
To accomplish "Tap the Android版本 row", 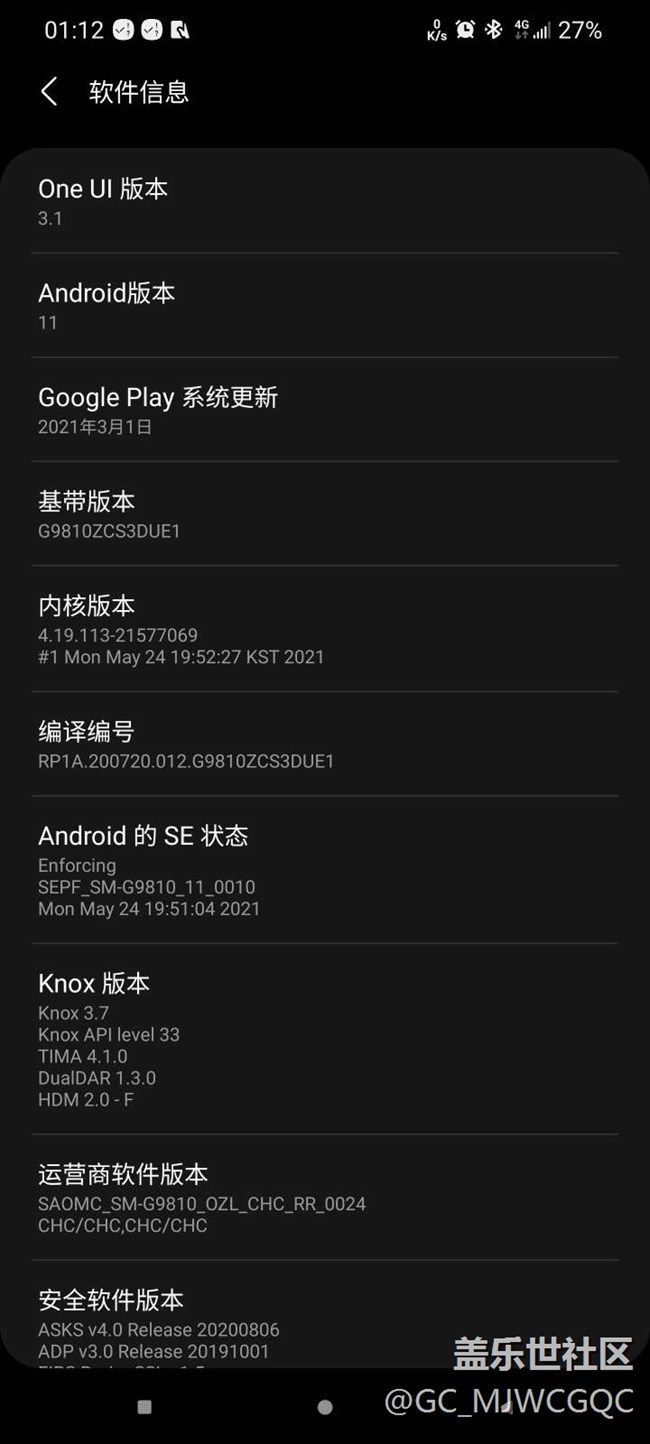I will coord(325,305).
